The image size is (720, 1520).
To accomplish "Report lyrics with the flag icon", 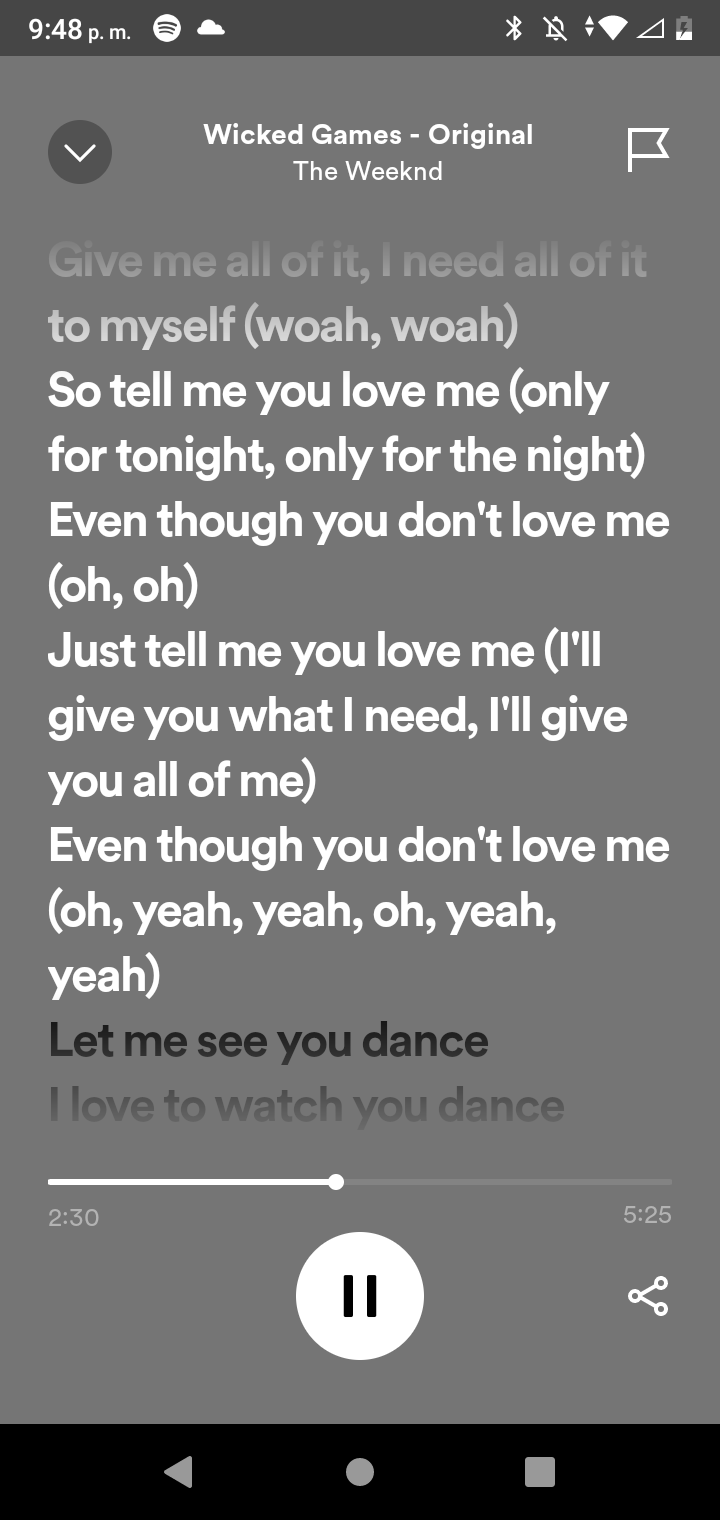I will (x=647, y=150).
